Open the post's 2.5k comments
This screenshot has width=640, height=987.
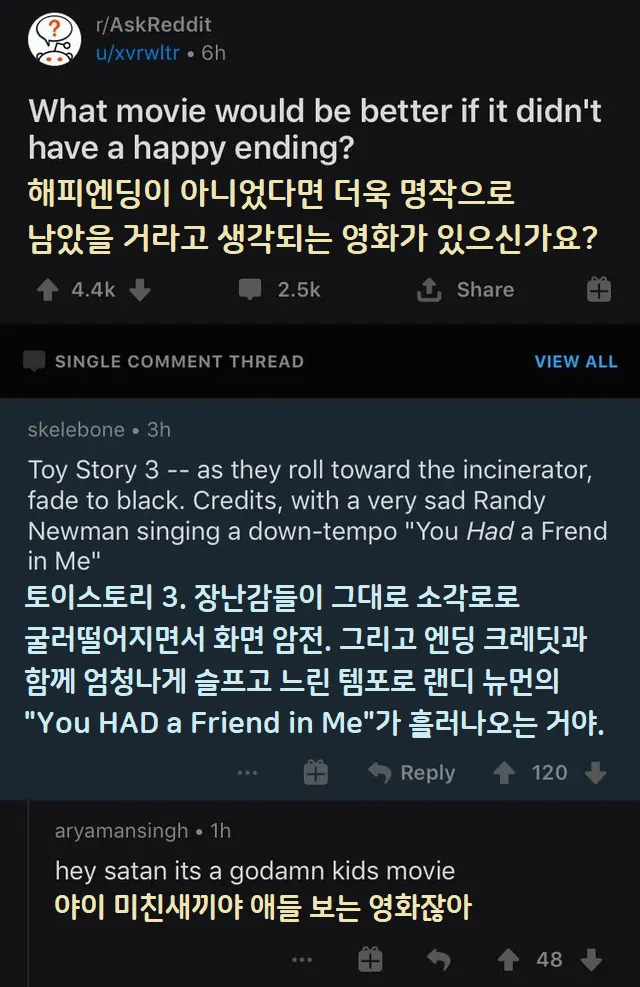[x=280, y=290]
